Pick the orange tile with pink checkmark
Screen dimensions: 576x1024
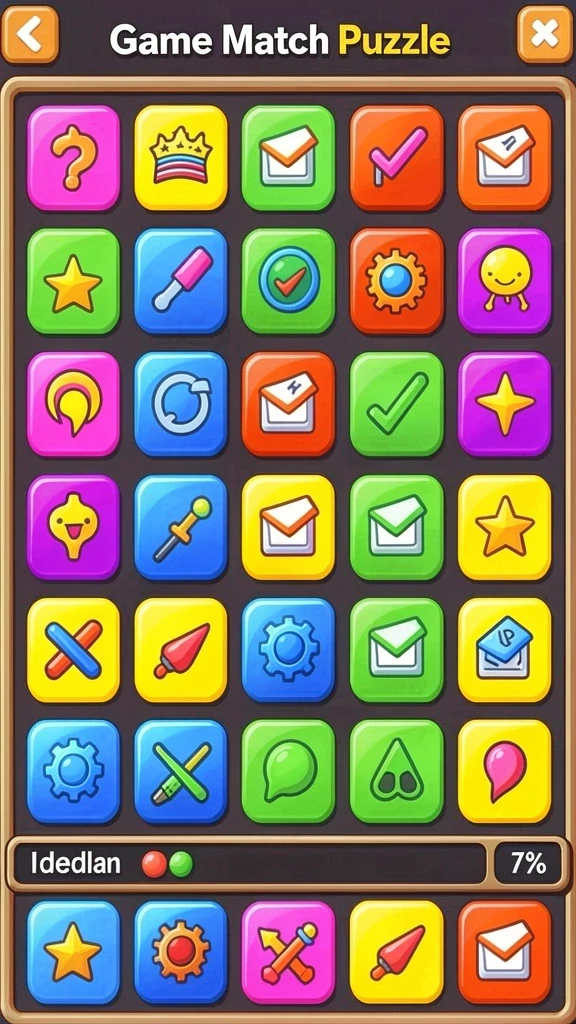396,158
